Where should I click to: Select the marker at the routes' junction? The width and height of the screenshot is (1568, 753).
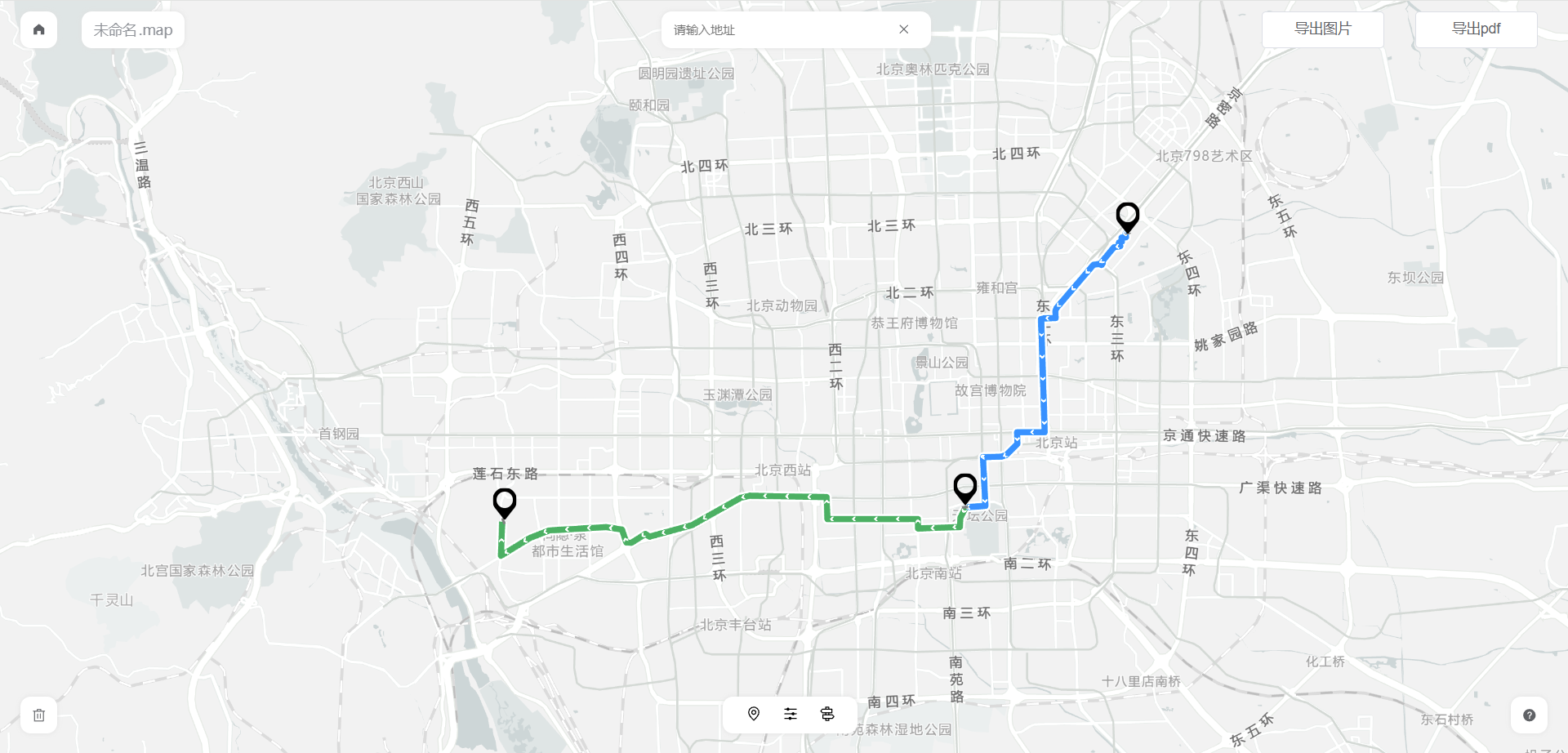click(964, 488)
